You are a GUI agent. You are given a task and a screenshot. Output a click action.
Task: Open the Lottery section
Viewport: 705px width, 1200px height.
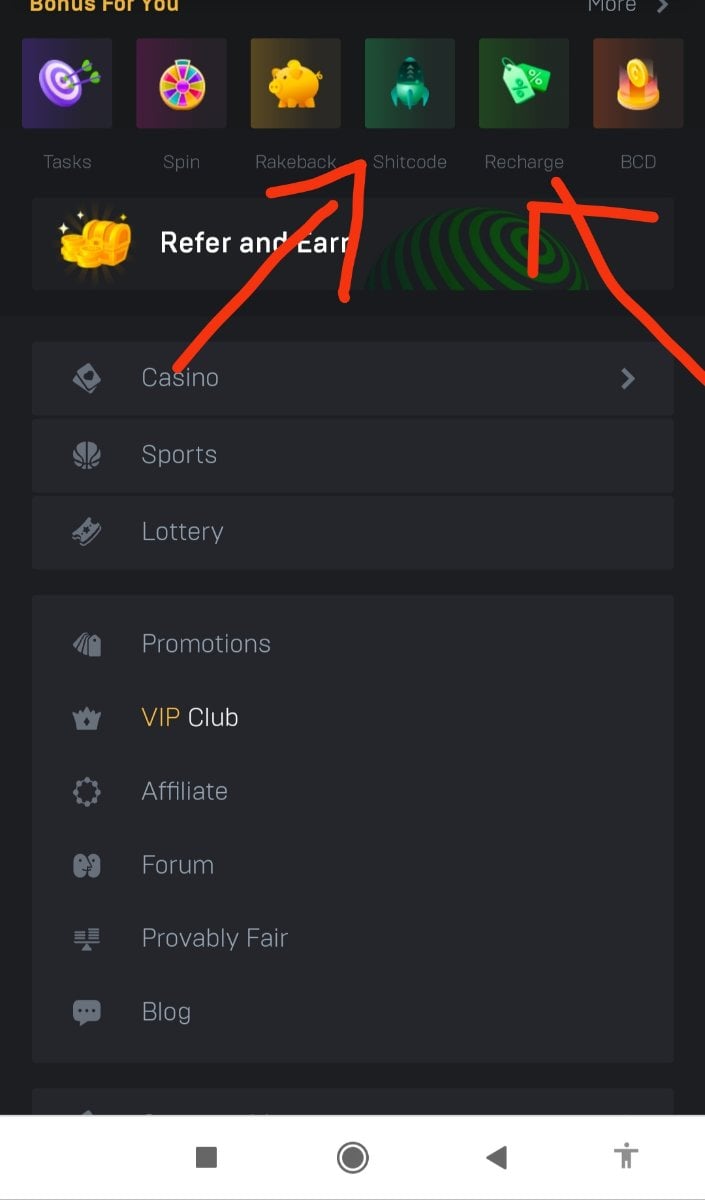tap(352, 532)
